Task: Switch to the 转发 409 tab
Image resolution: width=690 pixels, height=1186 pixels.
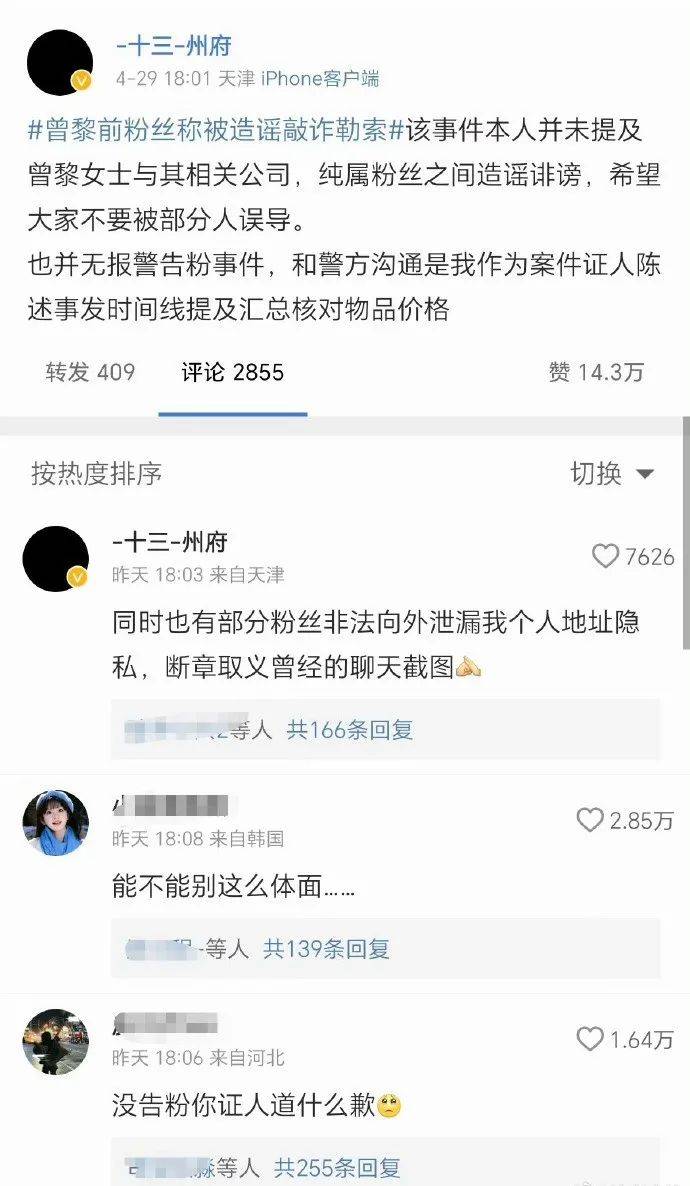Action: coord(90,372)
